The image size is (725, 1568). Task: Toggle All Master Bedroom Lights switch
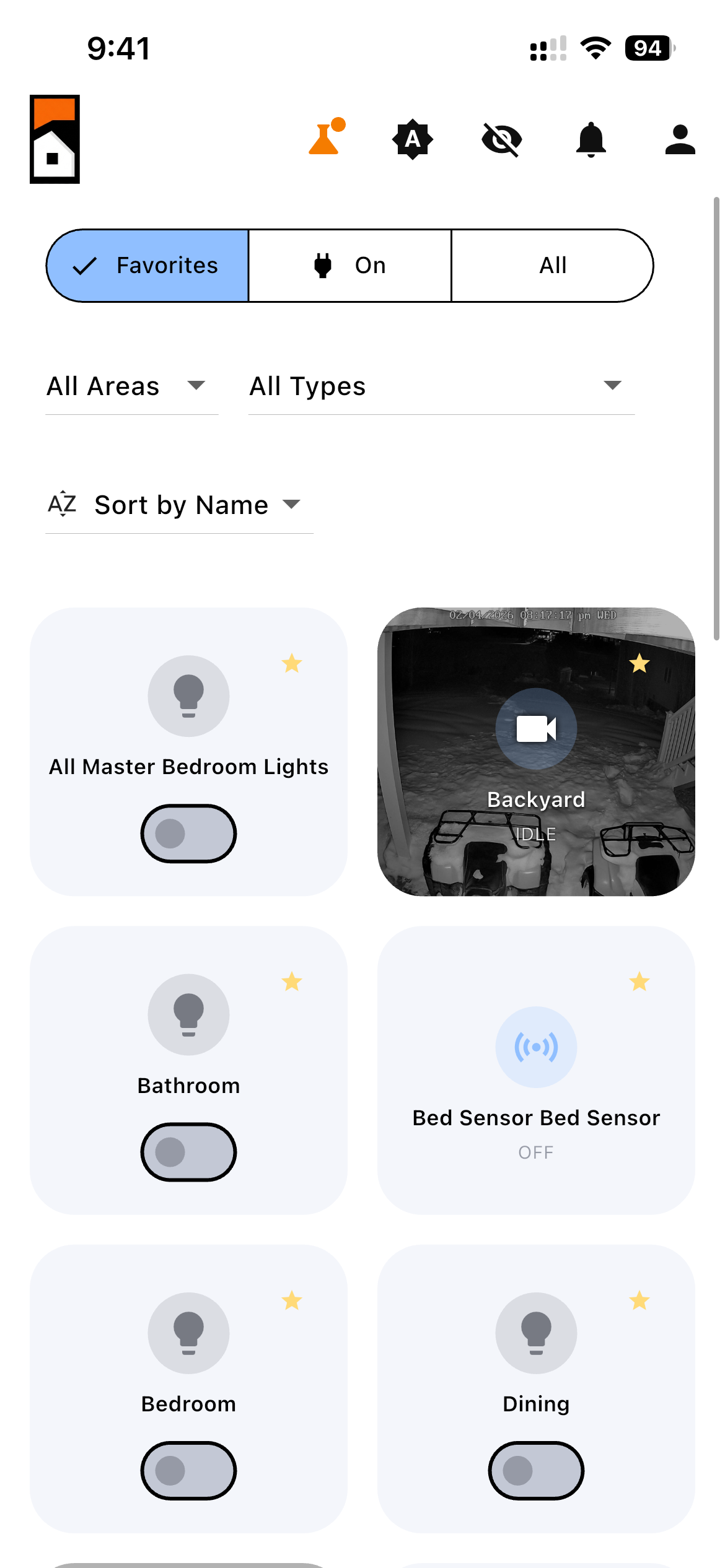(188, 834)
